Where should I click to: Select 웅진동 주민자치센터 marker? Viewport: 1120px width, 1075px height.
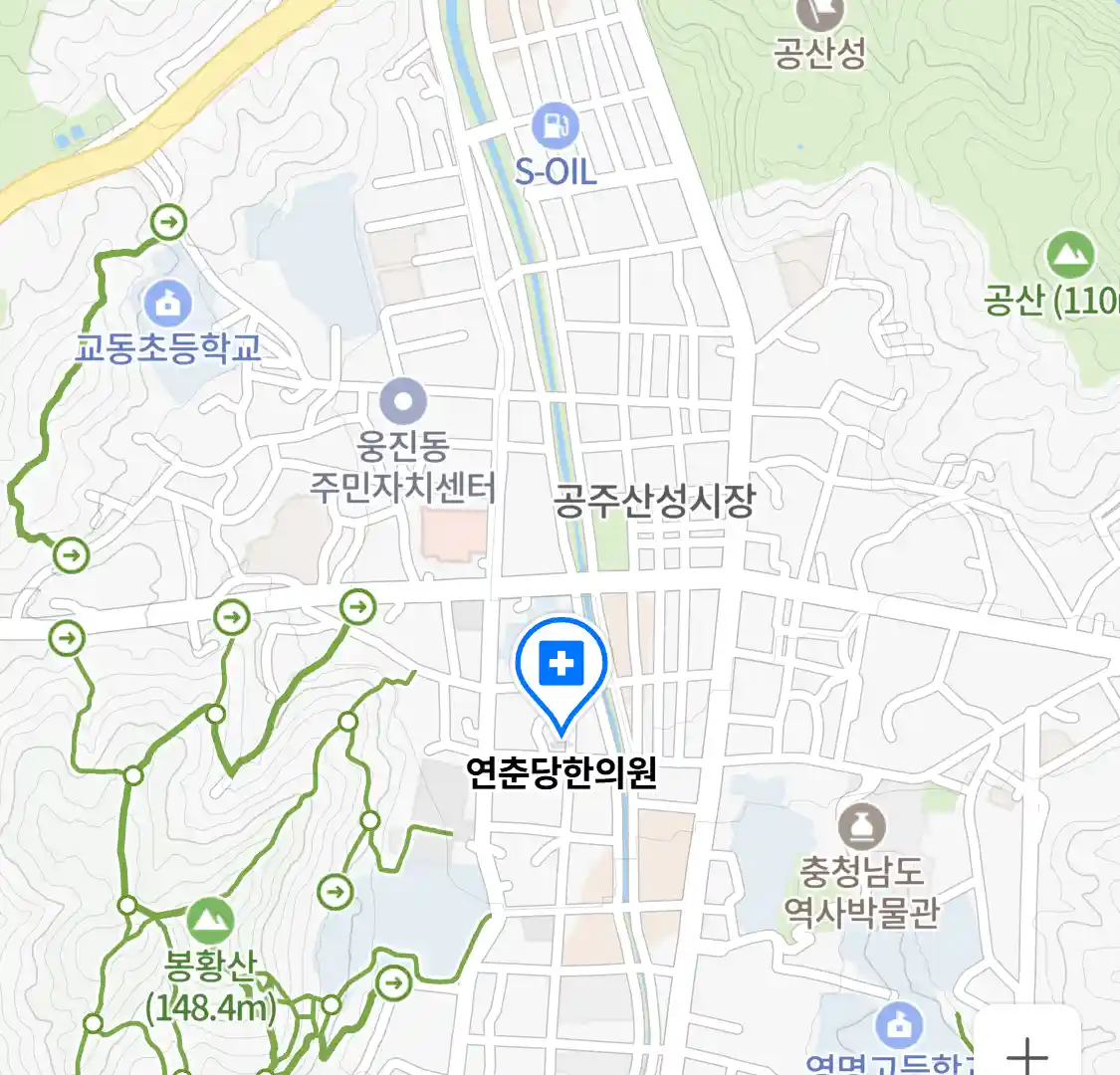click(403, 403)
